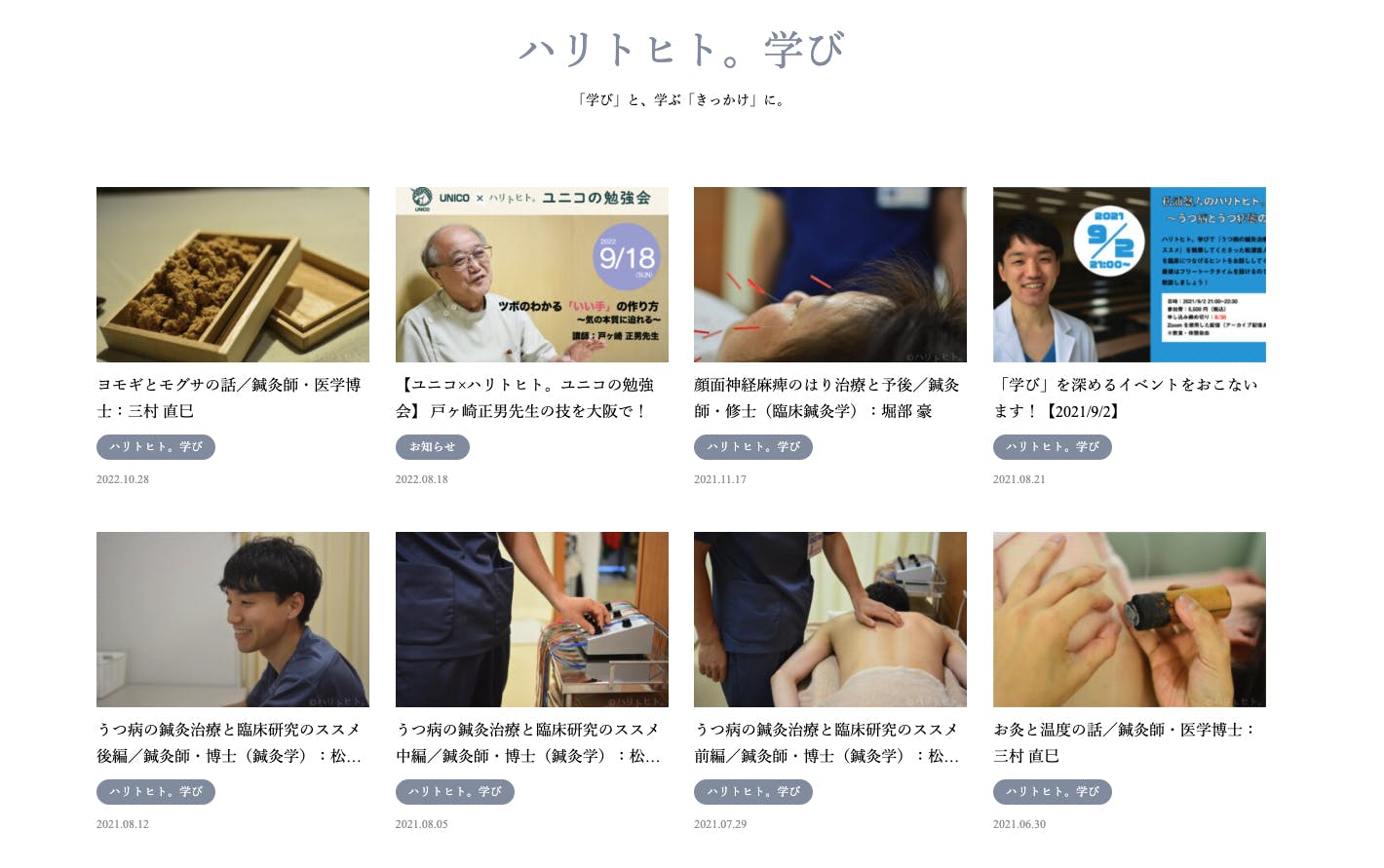Open うつ病の鍼灸治療 後編 article image
This screenshot has height=868, width=1384.
[233, 620]
